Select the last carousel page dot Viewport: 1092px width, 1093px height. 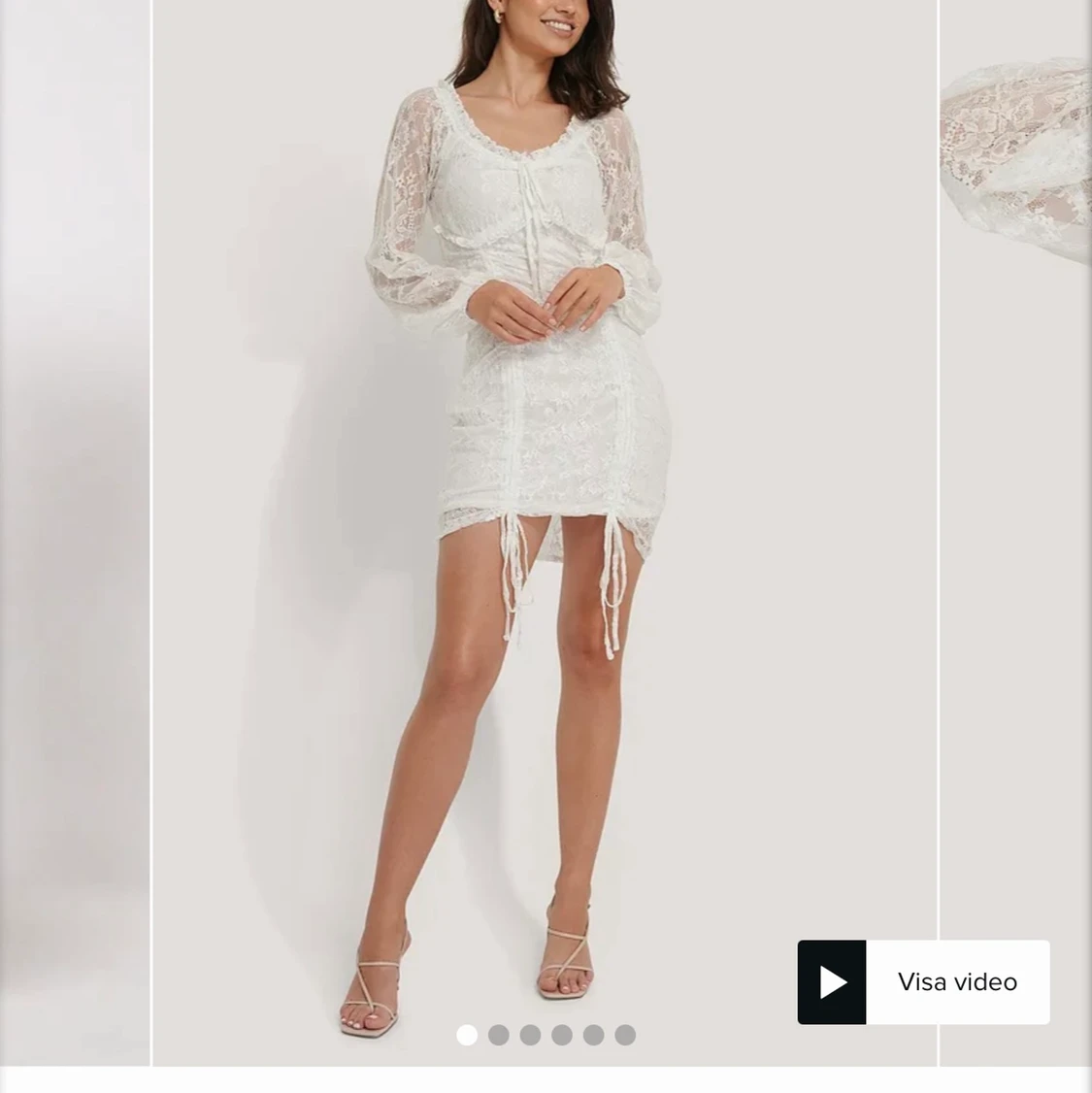pos(625,1035)
